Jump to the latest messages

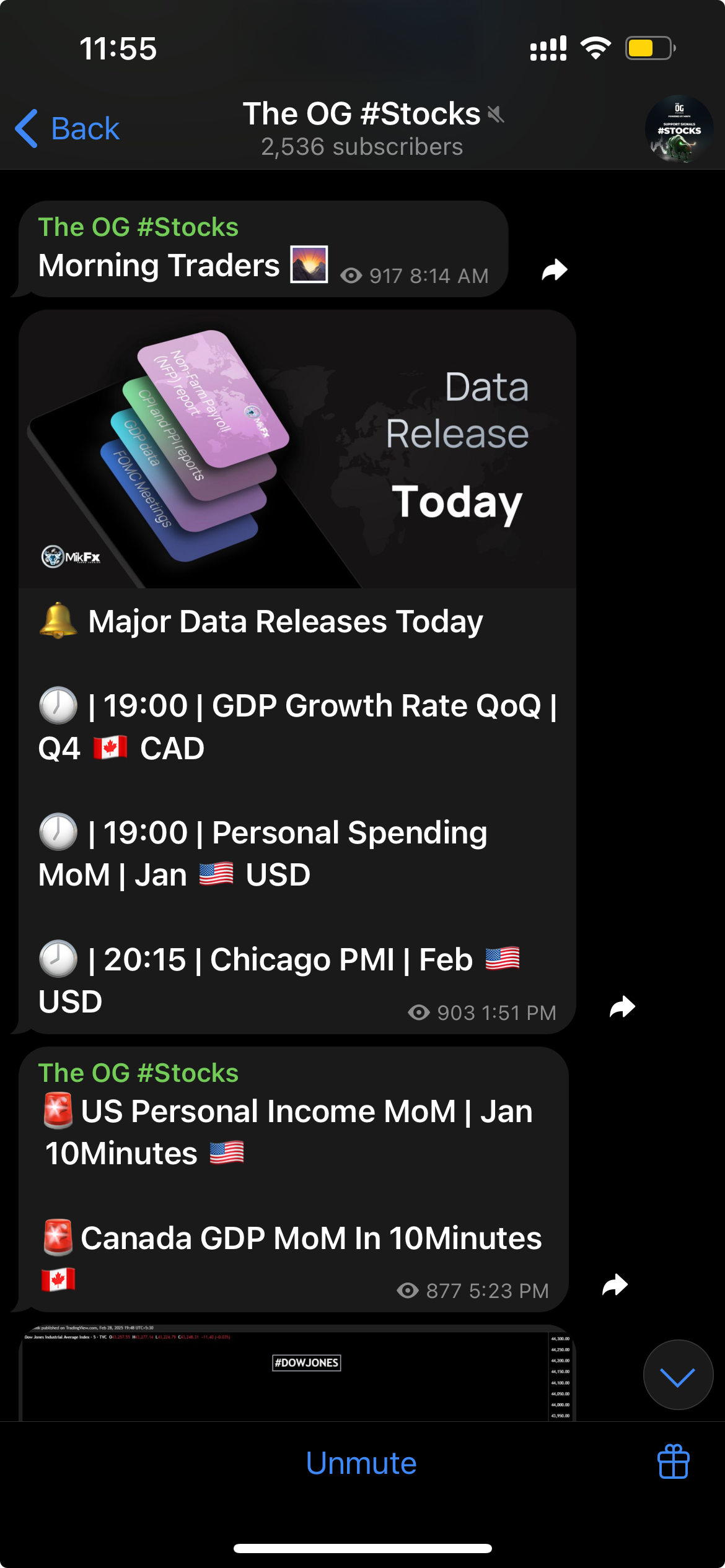tap(678, 1375)
